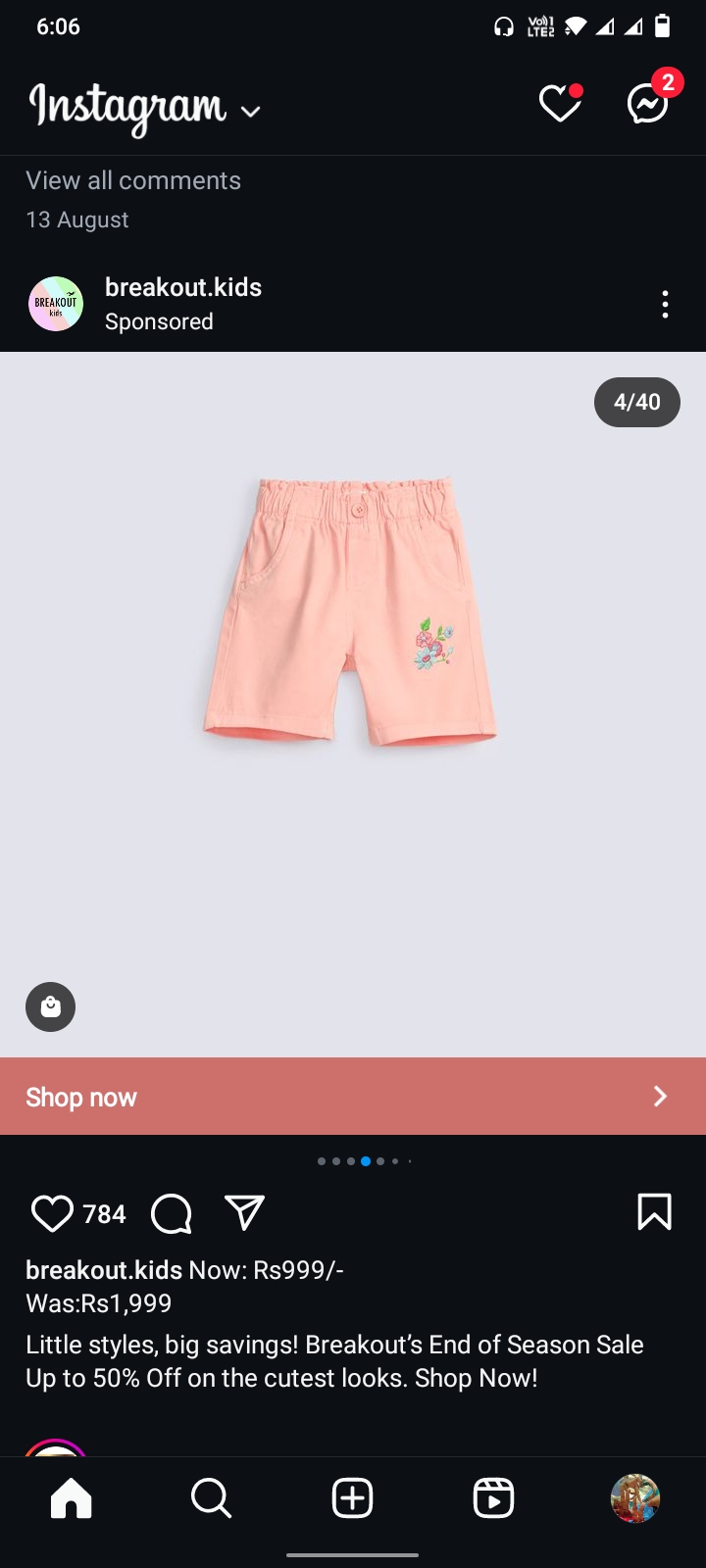Open the pink shorts product image

pyautogui.click(x=350, y=612)
